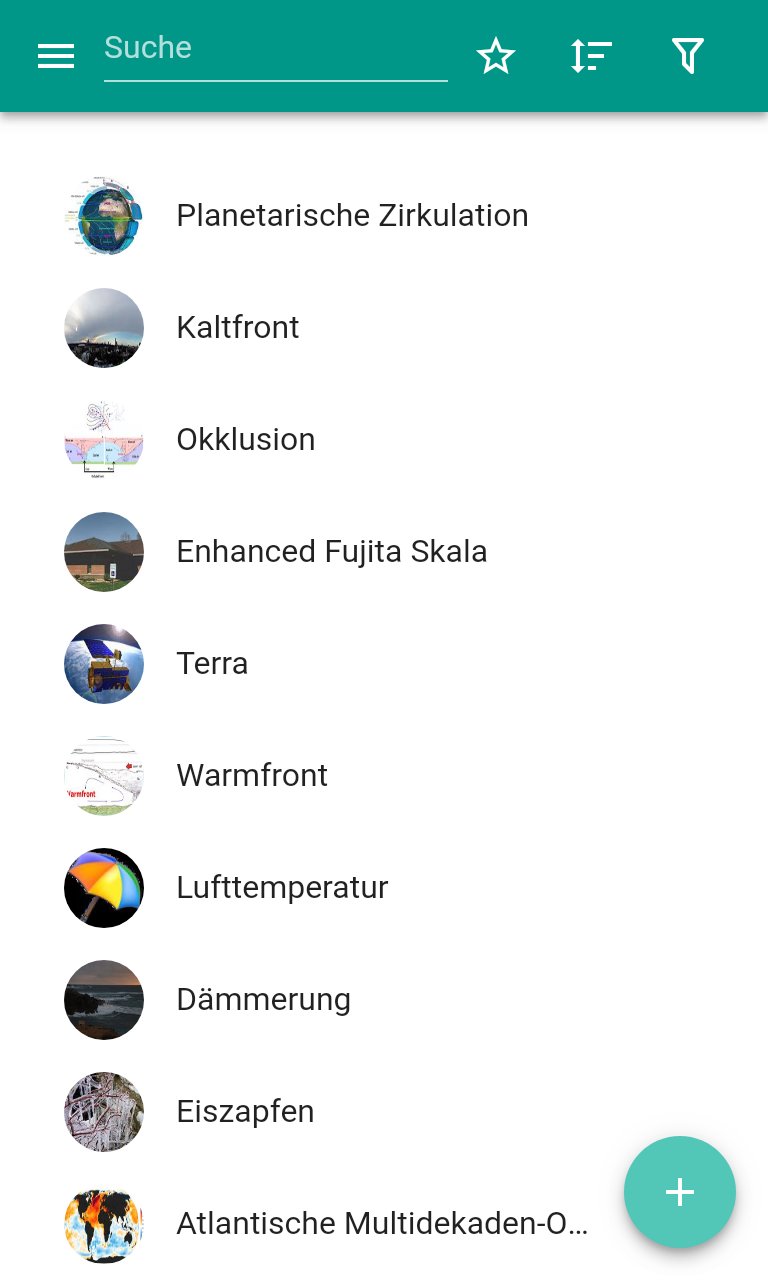View the Enhanced Fujita Skala entry

332,552
